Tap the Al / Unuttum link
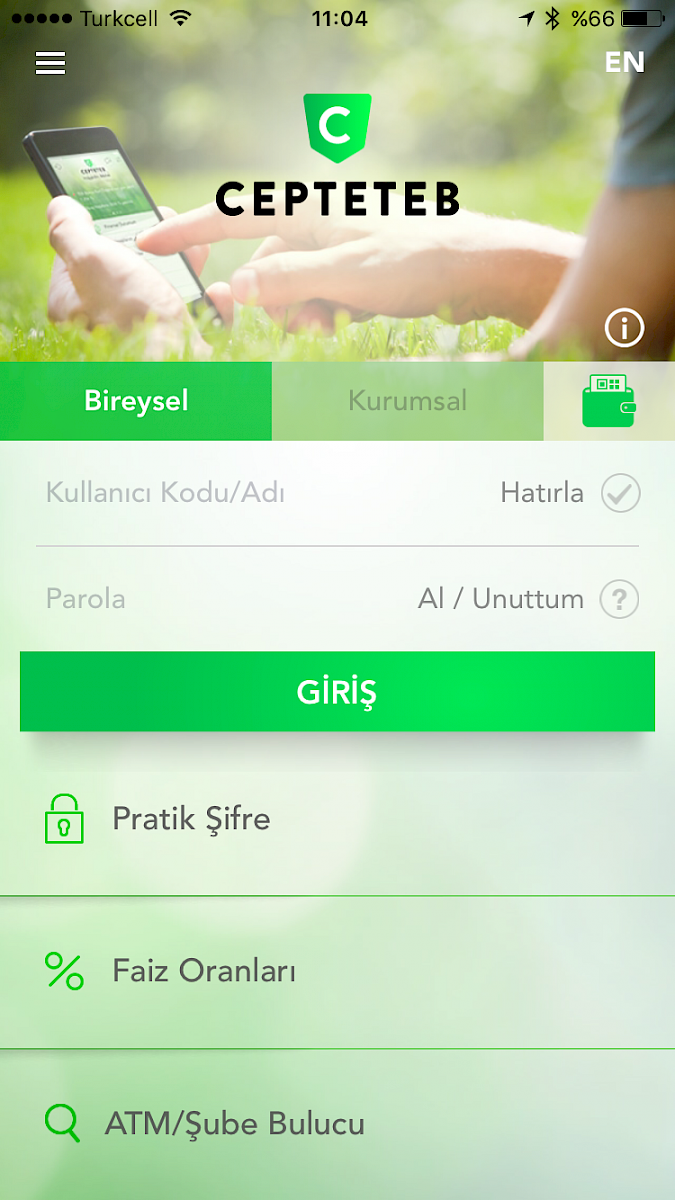This screenshot has height=1200, width=675. (x=500, y=599)
